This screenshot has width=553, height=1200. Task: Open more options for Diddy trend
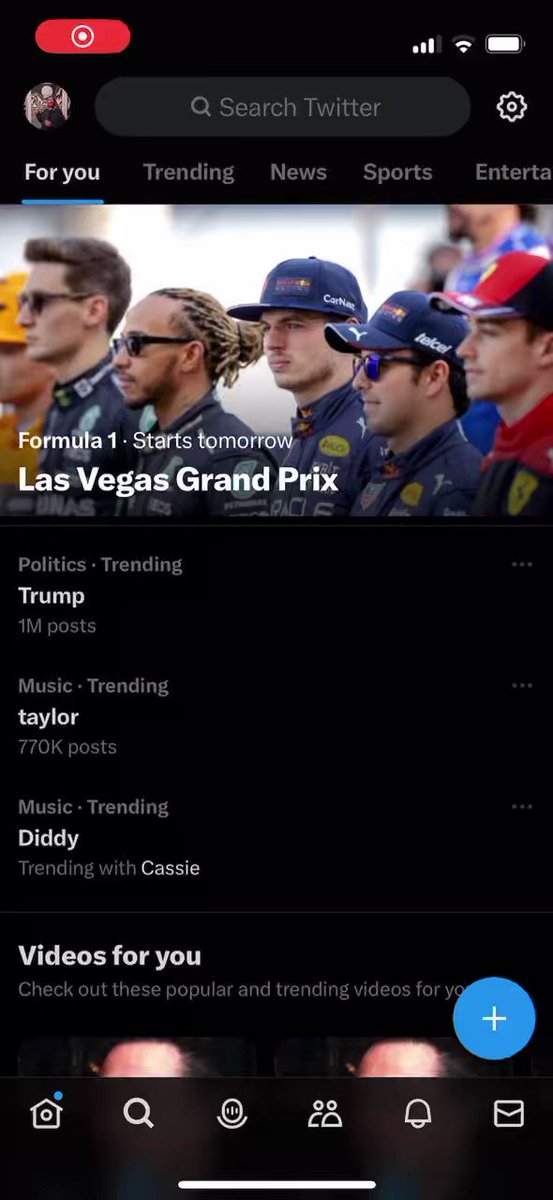[522, 807]
